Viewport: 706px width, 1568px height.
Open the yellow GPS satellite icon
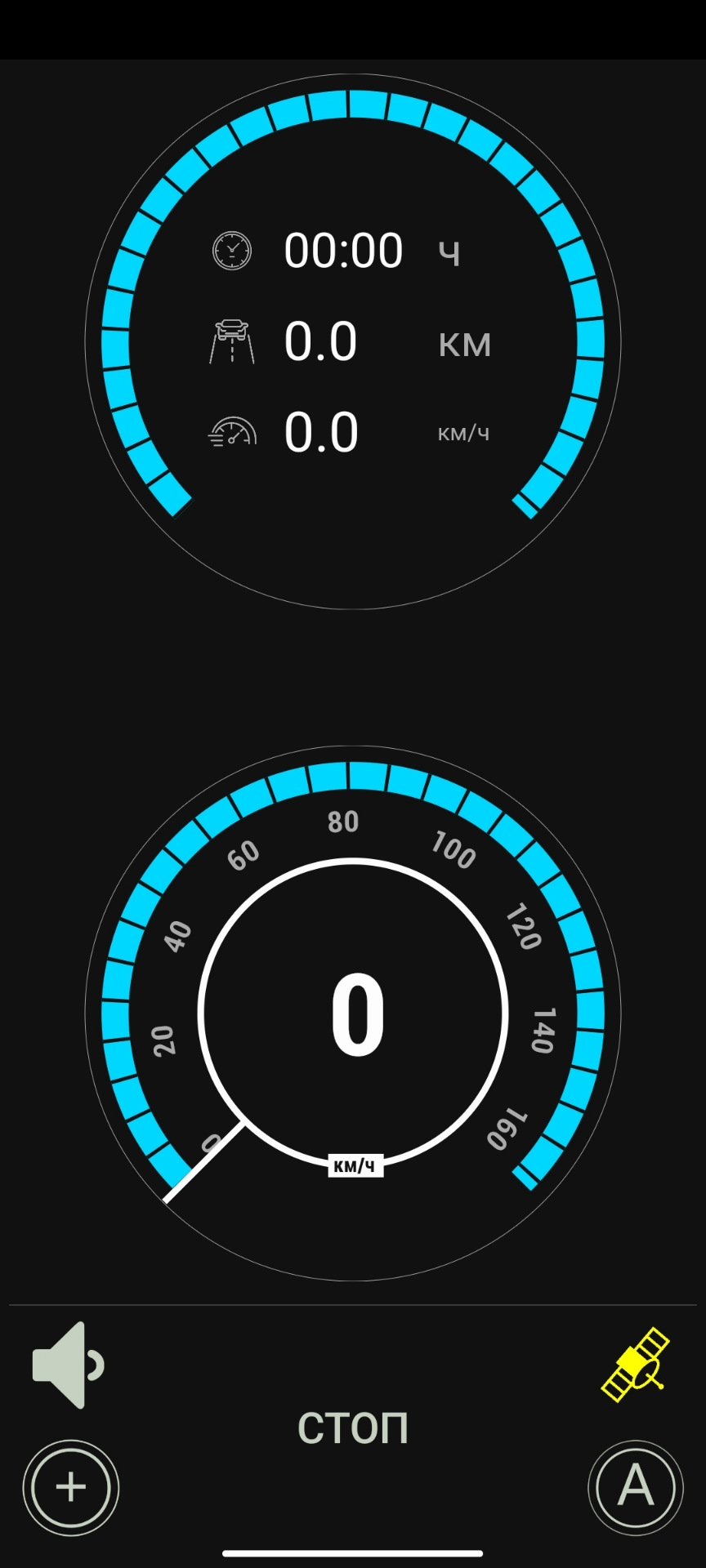point(636,1364)
